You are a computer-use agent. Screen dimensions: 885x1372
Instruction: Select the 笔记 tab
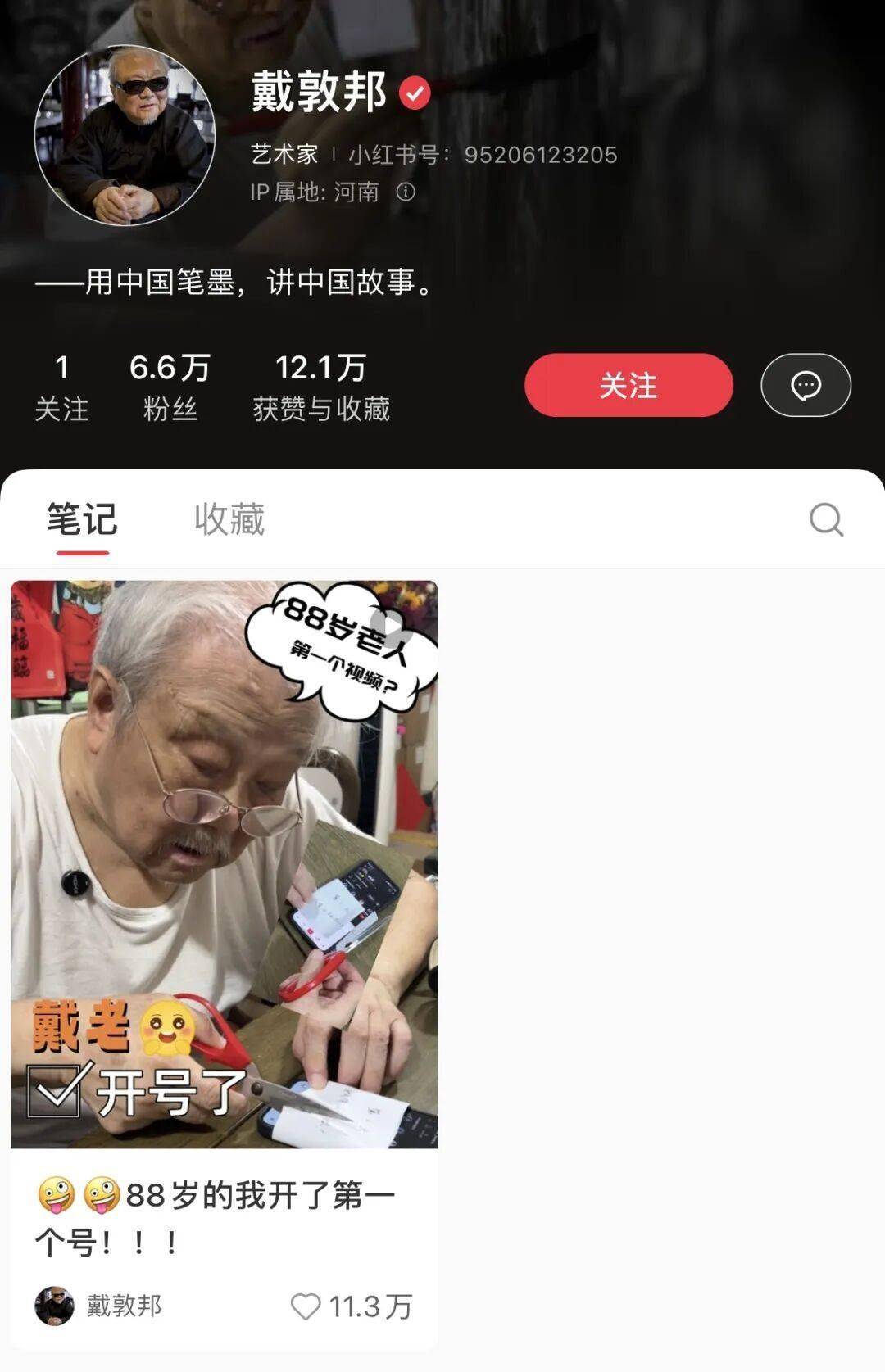click(x=82, y=519)
